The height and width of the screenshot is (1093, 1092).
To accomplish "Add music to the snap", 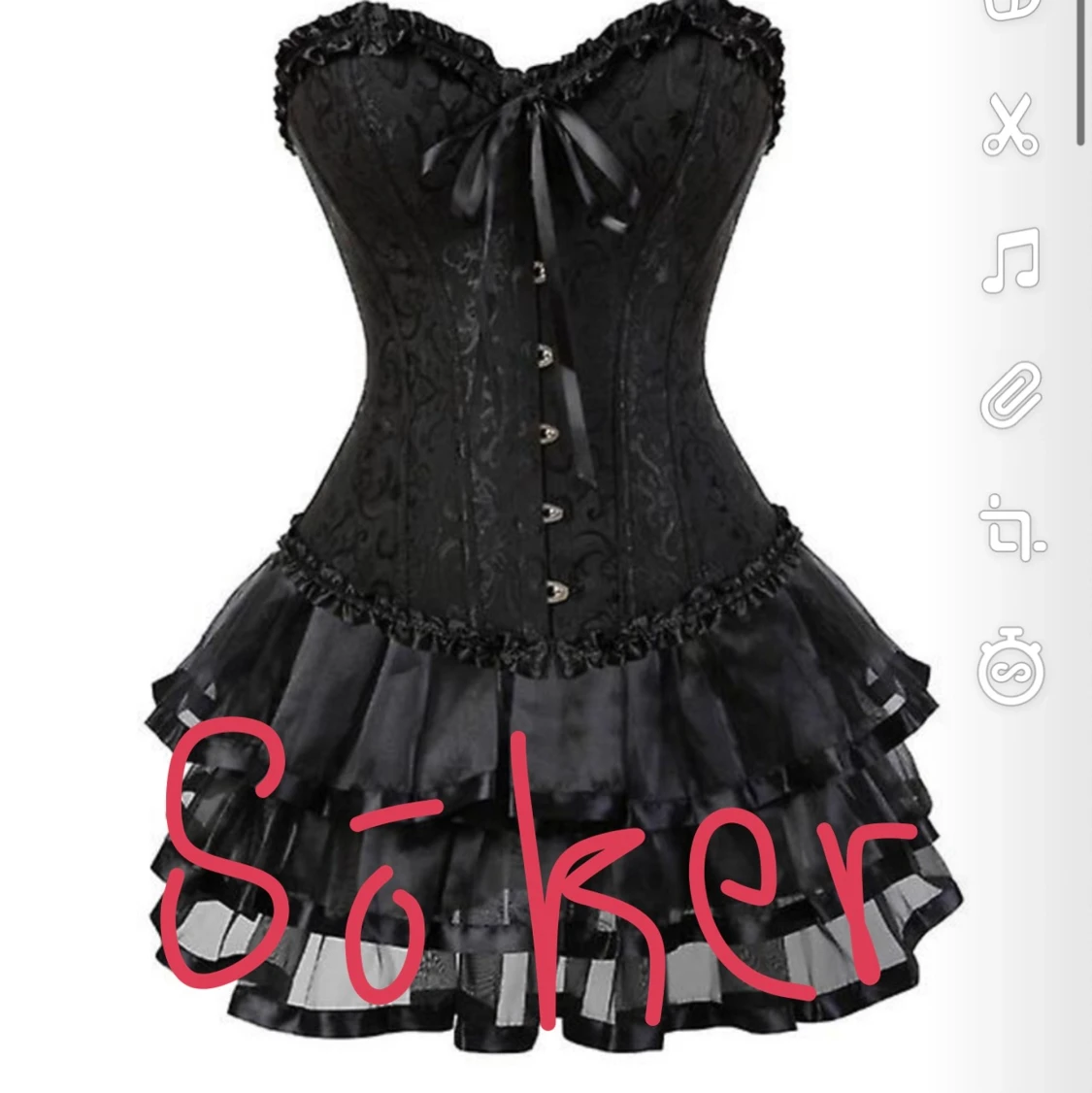I will (x=1010, y=260).
